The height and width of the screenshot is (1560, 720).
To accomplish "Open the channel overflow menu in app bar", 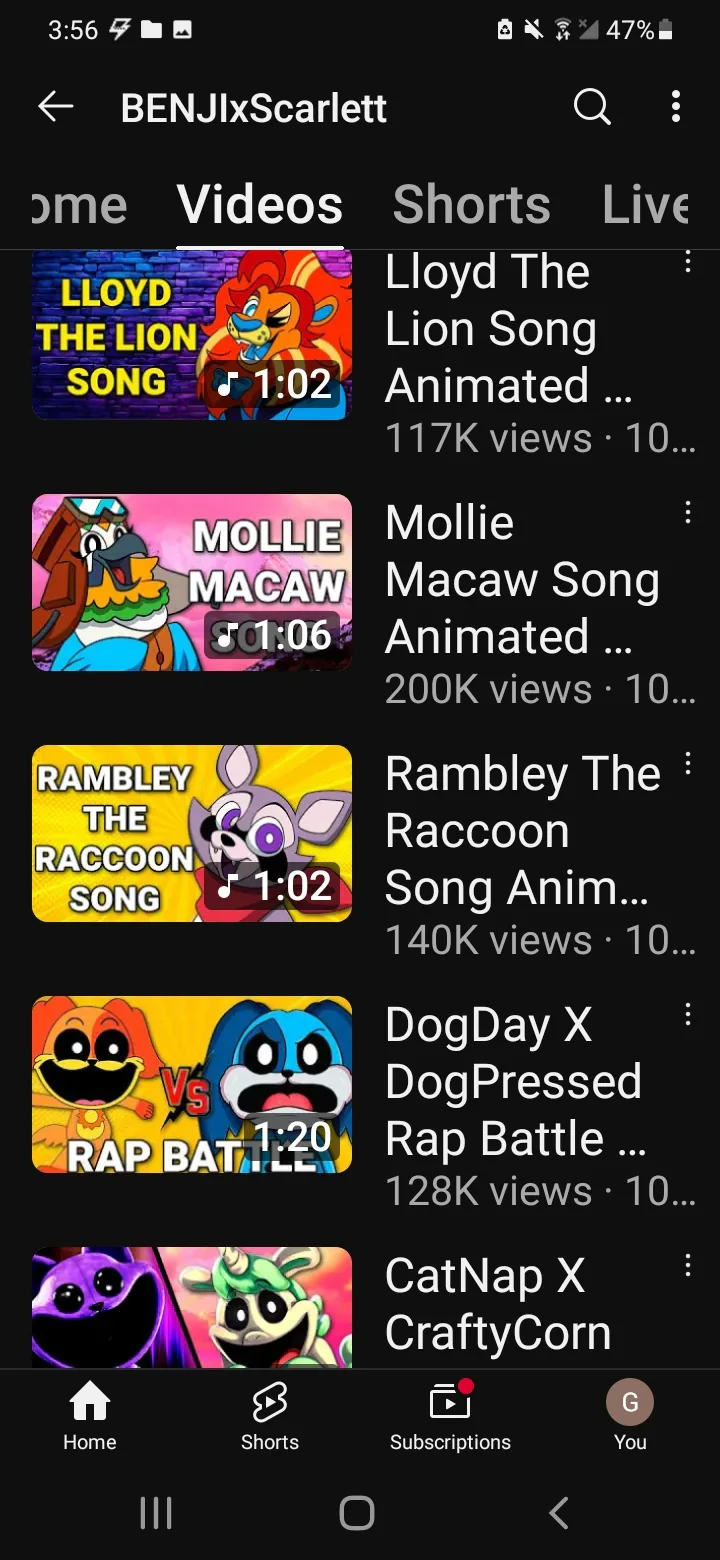I will click(x=676, y=106).
